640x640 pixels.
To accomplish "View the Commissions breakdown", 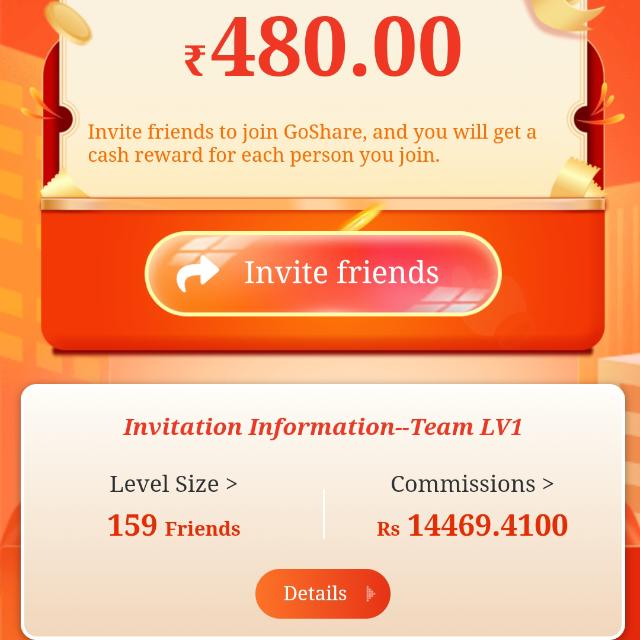I will tap(471, 484).
